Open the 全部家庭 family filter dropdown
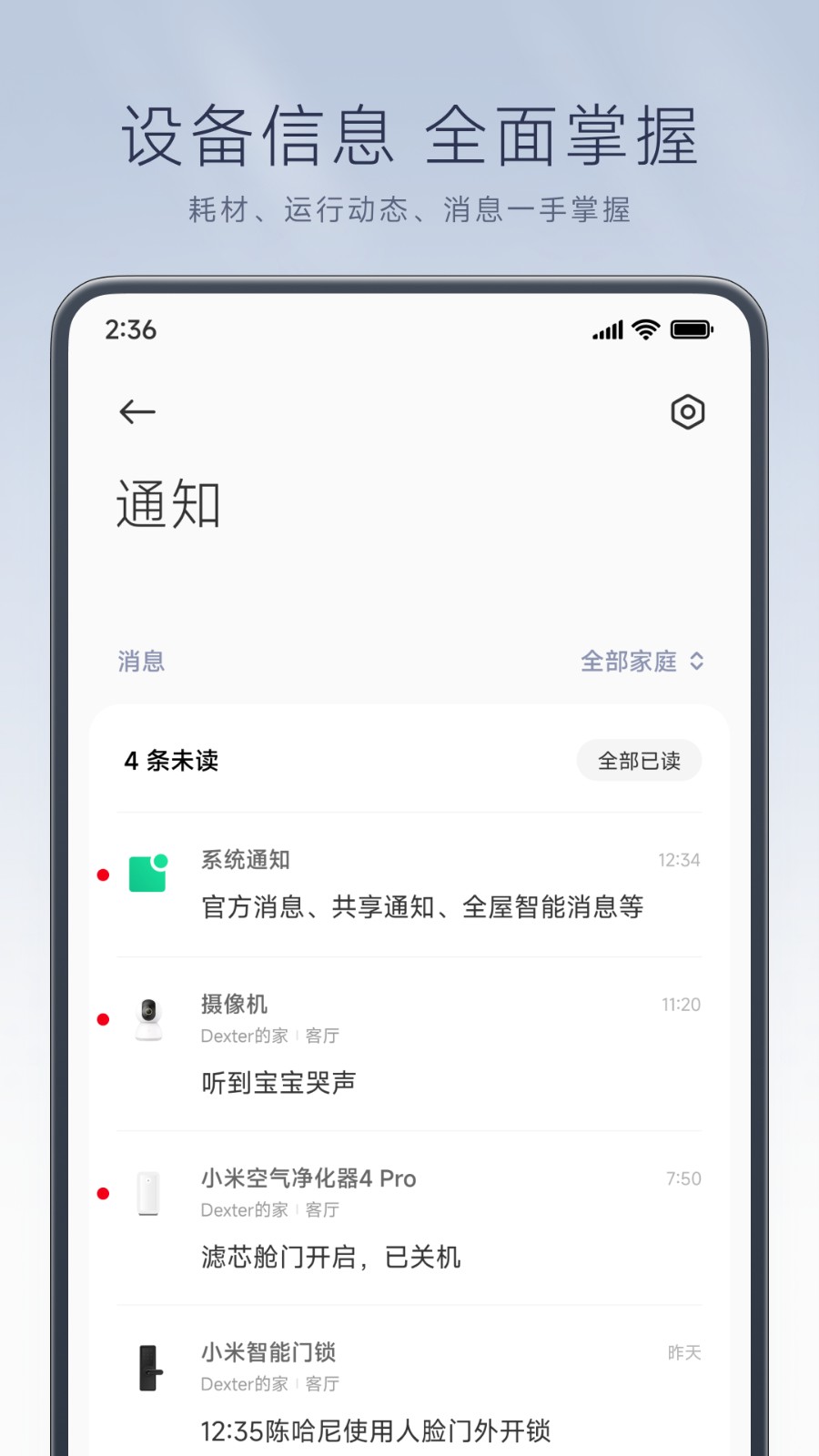The image size is (819, 1456). (630, 662)
